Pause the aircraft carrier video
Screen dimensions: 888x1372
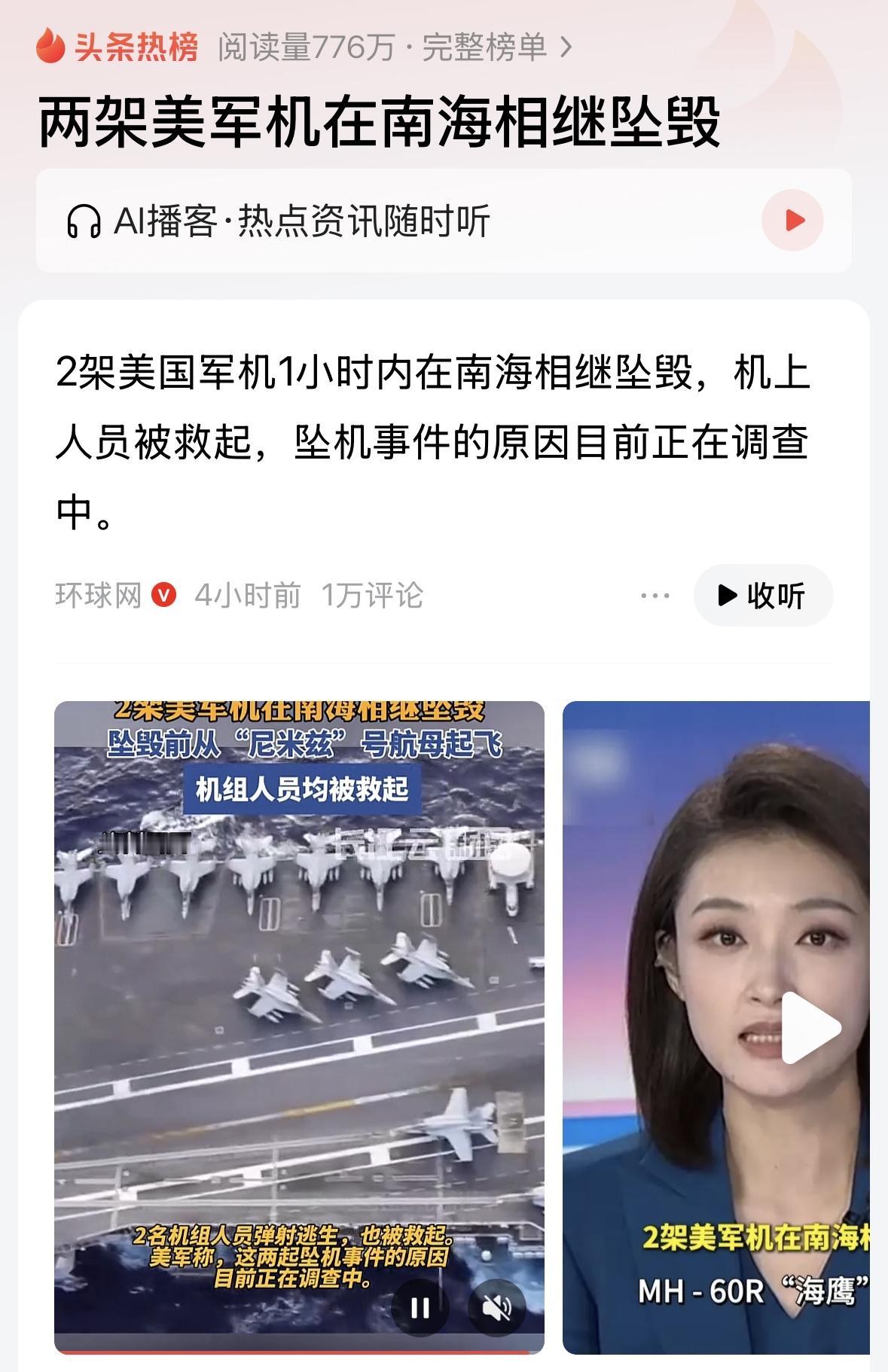click(x=420, y=1309)
